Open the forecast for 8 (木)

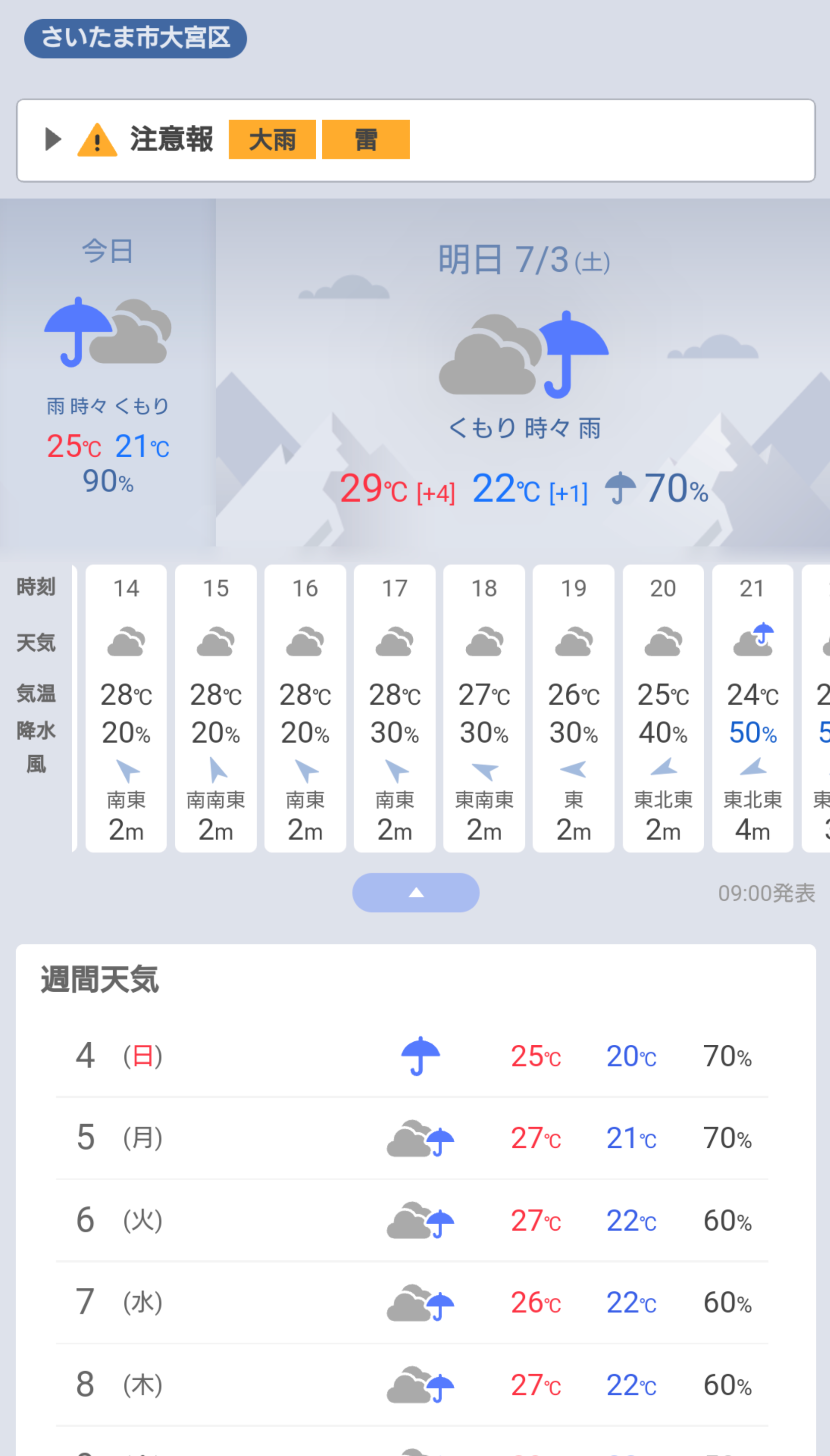pos(412,1385)
